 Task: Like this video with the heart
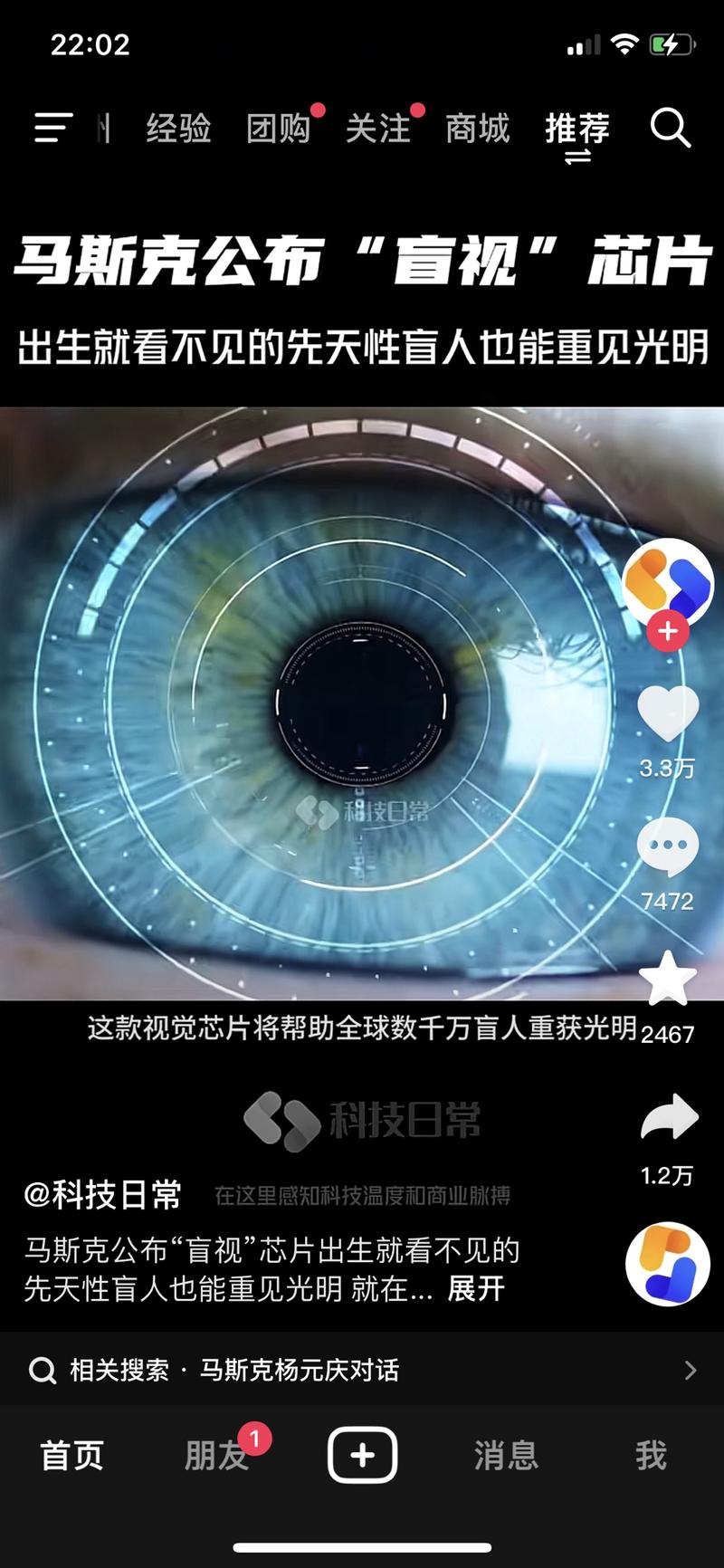(x=668, y=713)
